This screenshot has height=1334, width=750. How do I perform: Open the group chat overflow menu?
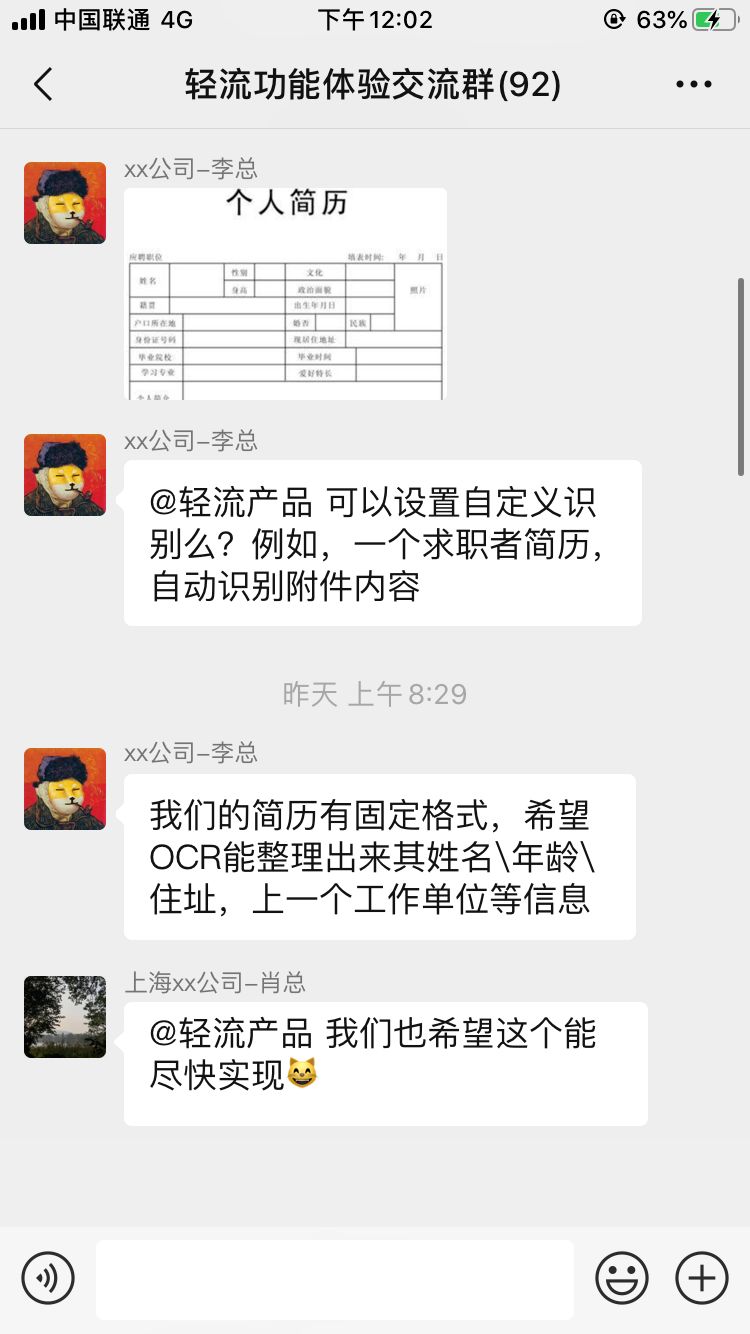694,85
